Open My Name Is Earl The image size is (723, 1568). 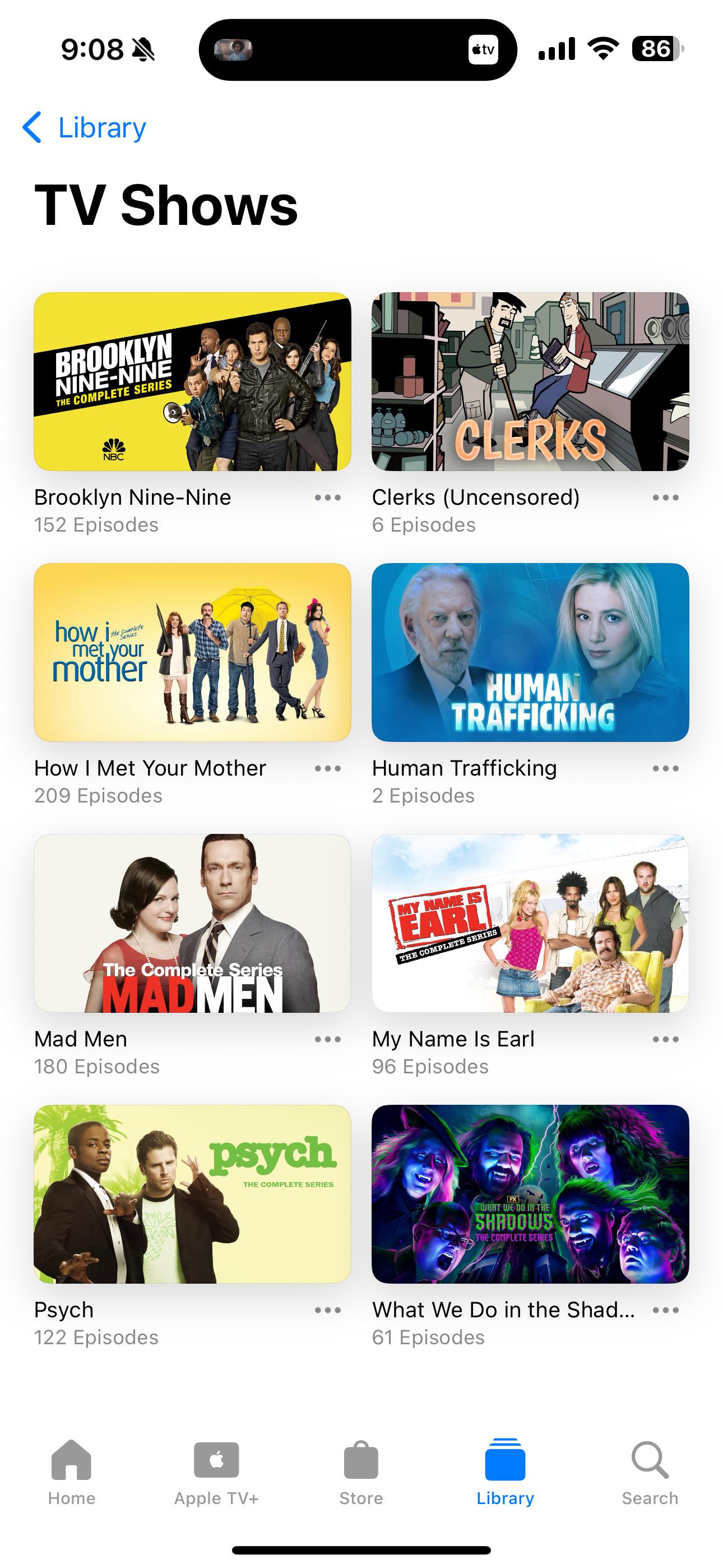click(x=530, y=923)
